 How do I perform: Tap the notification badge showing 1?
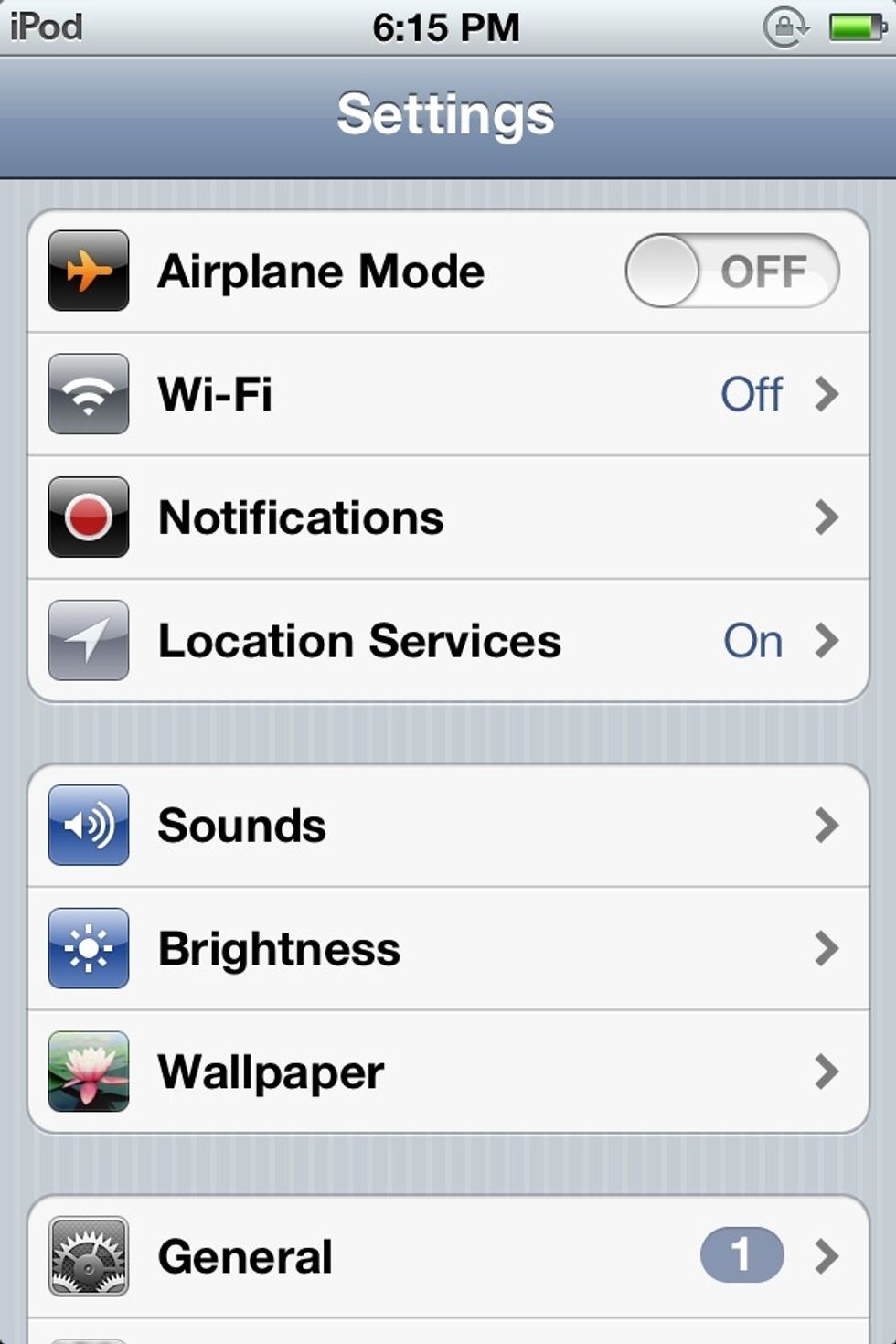(742, 1255)
